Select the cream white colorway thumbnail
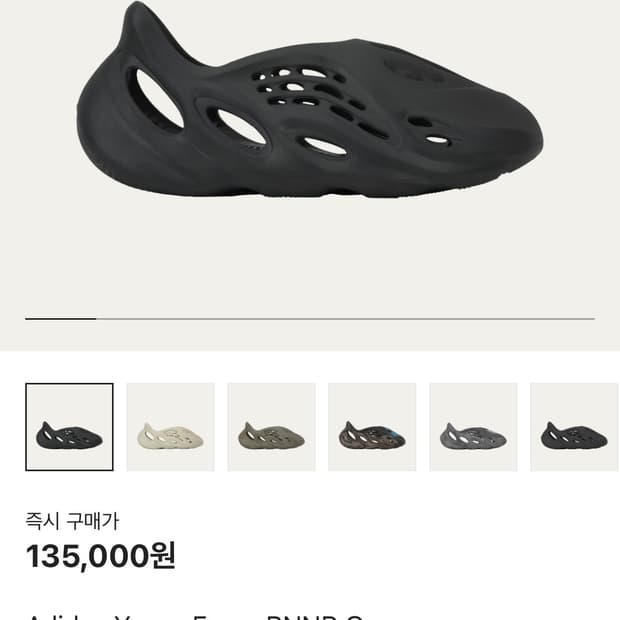 coord(170,427)
